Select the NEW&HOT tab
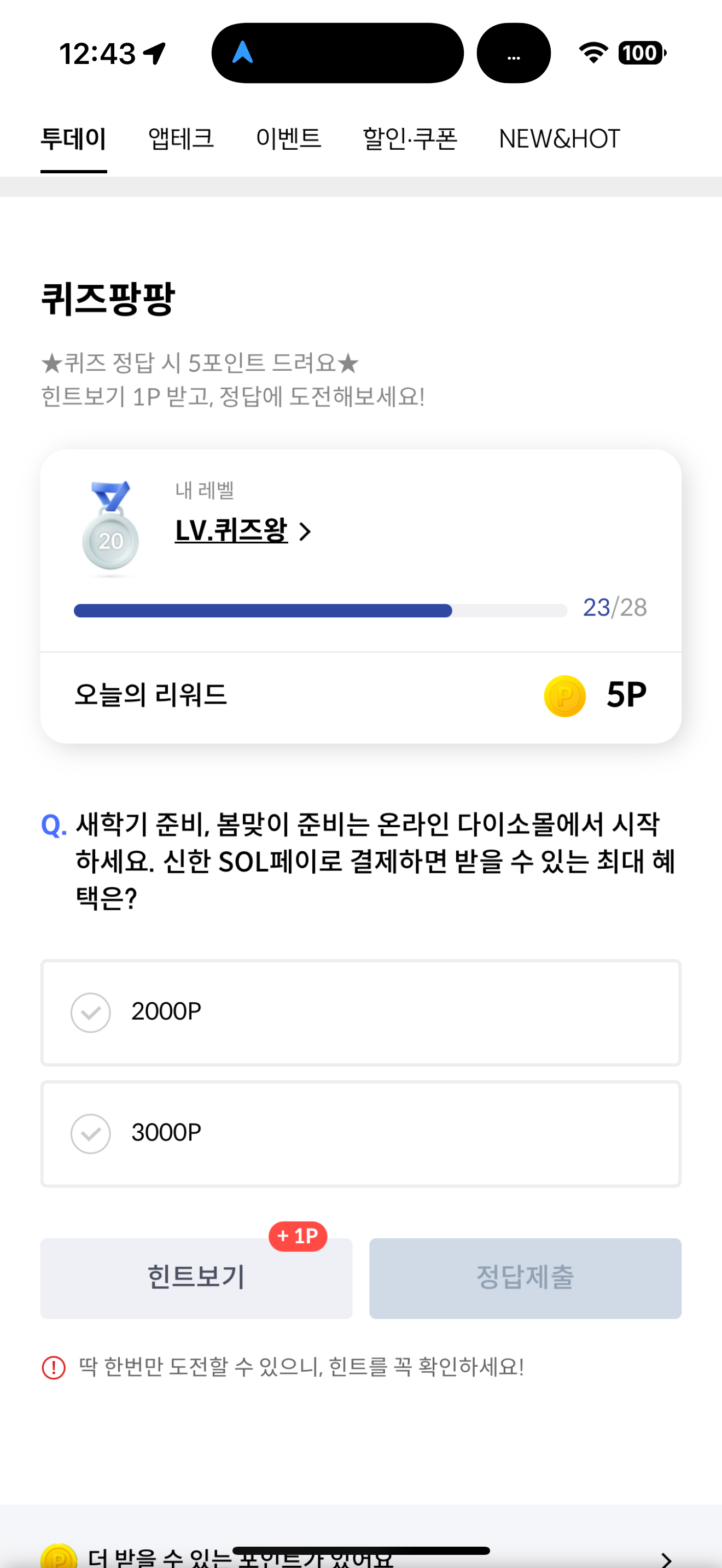Screen dimensions: 722x1568 559,139
